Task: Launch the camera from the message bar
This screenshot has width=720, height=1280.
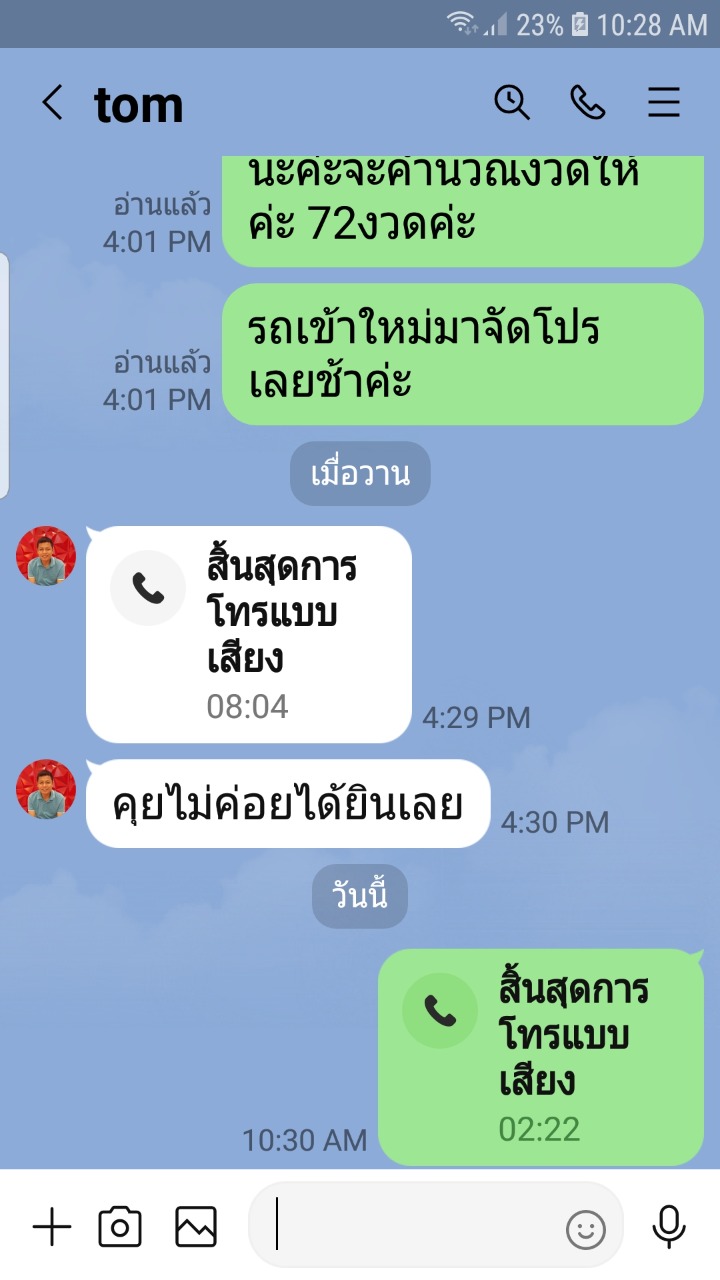Action: [x=120, y=1227]
